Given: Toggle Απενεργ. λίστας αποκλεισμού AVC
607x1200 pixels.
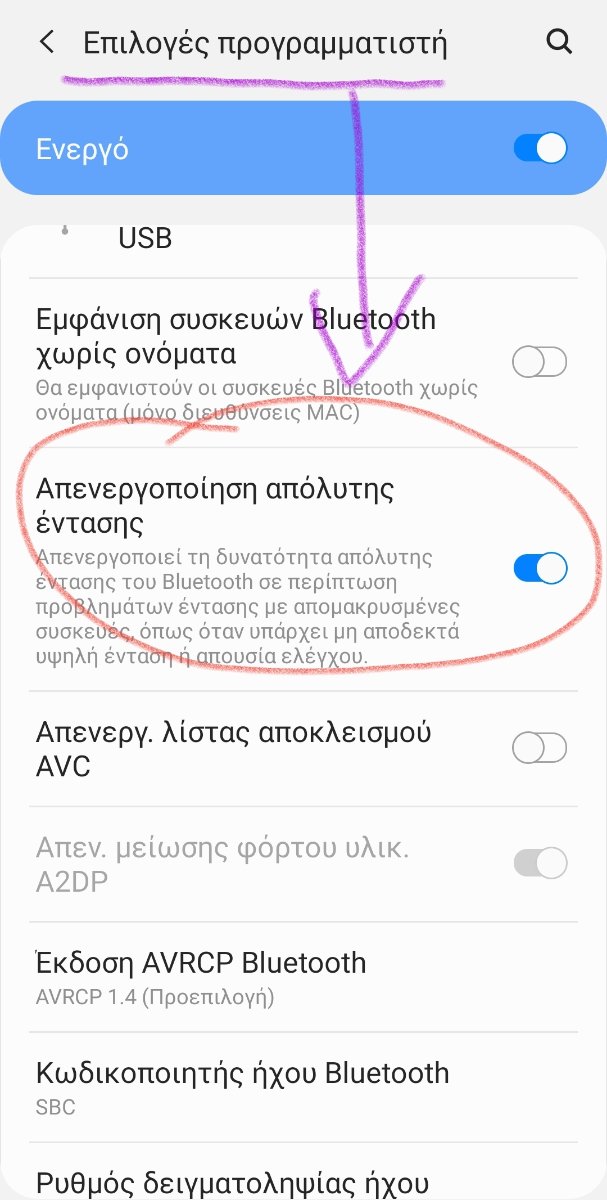Looking at the screenshot, I should pyautogui.click(x=540, y=747).
